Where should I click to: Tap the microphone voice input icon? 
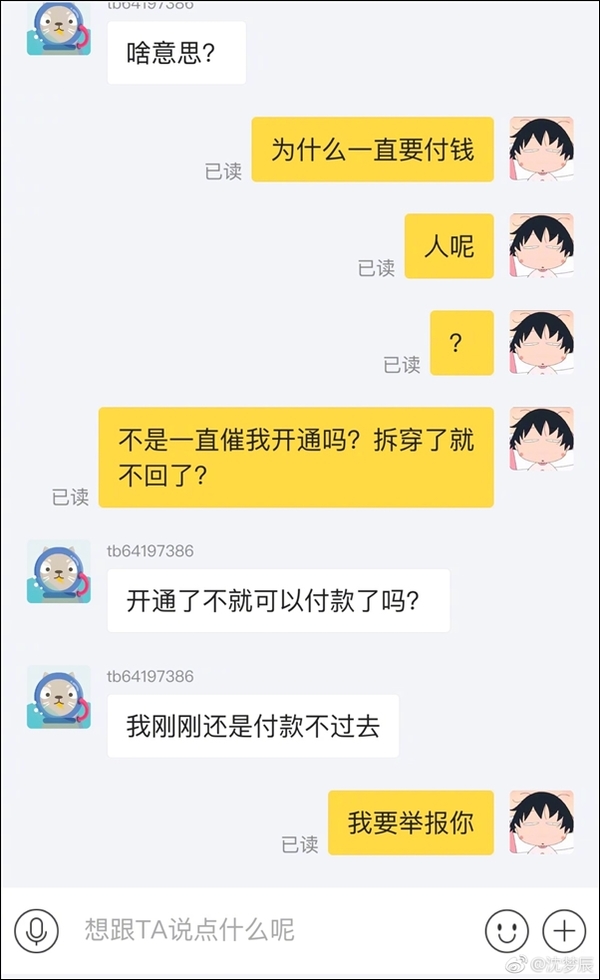pyautogui.click(x=37, y=931)
